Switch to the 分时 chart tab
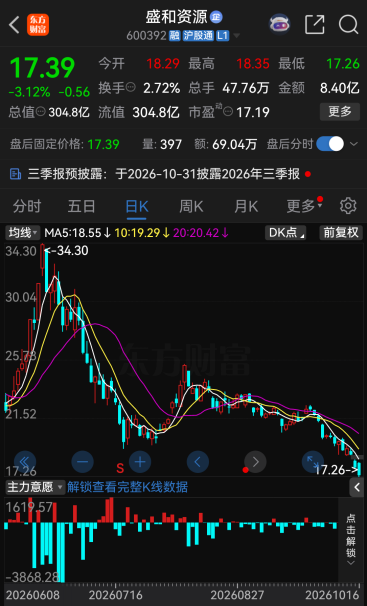 27,206
